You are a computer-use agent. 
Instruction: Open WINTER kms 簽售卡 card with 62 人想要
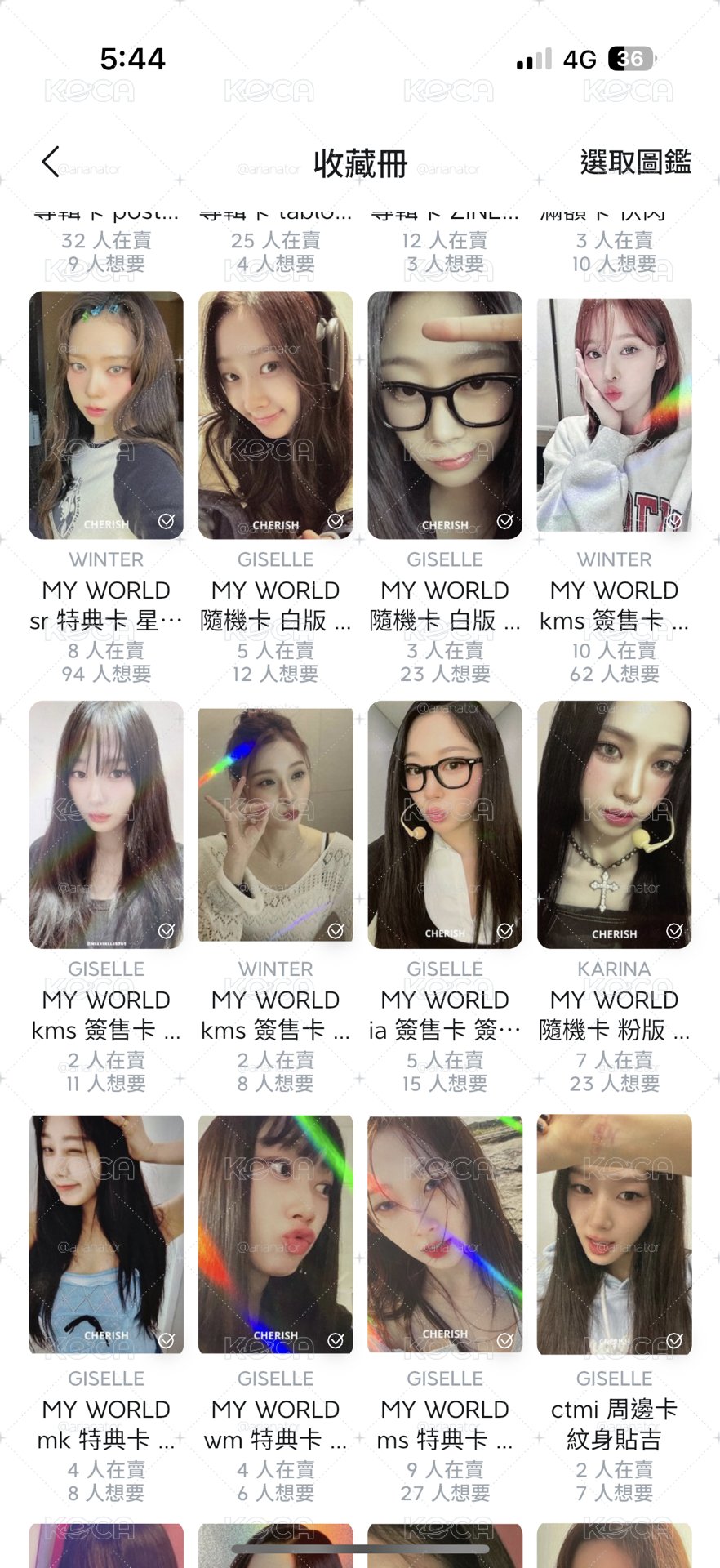pyautogui.click(x=615, y=415)
